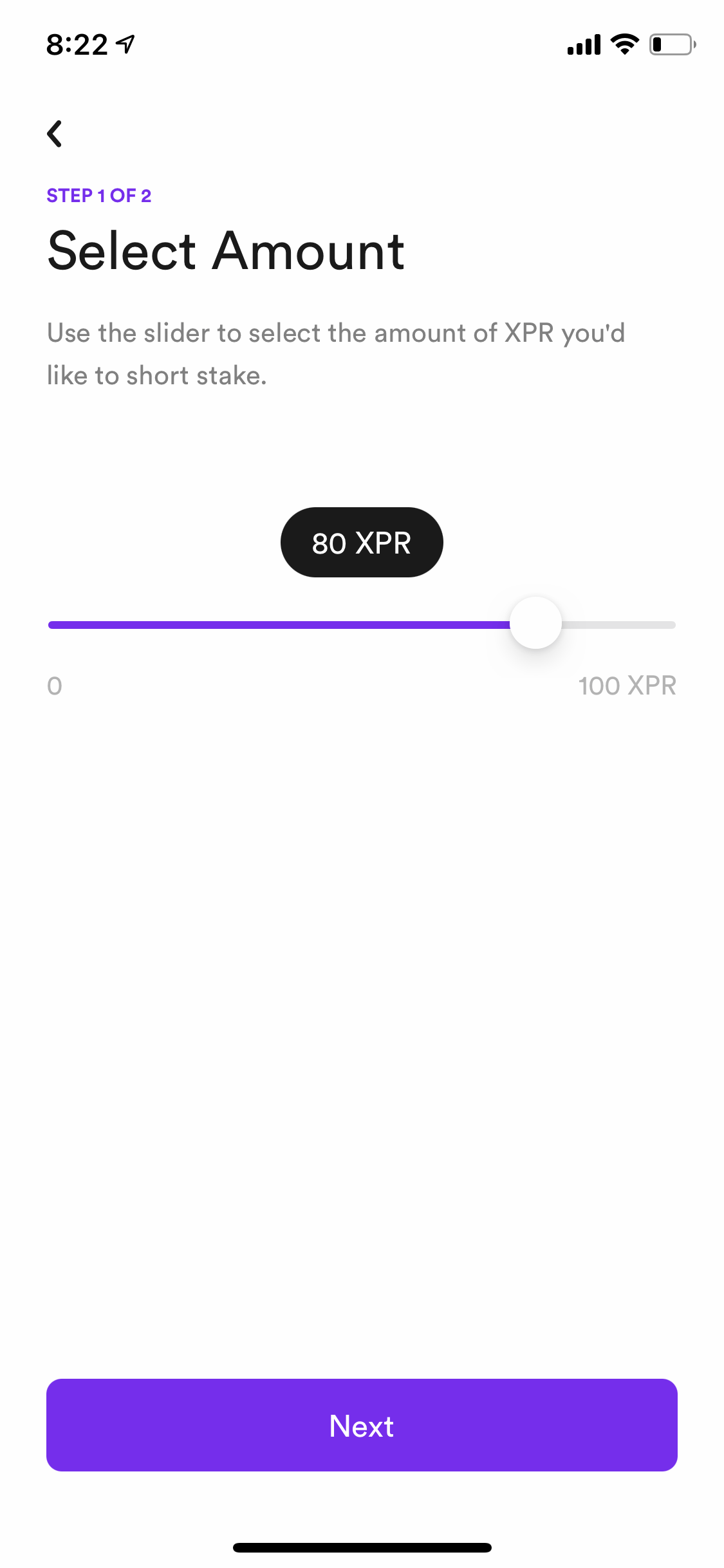The height and width of the screenshot is (1568, 724).
Task: Tap the home indicator bar
Action: click(x=362, y=1545)
